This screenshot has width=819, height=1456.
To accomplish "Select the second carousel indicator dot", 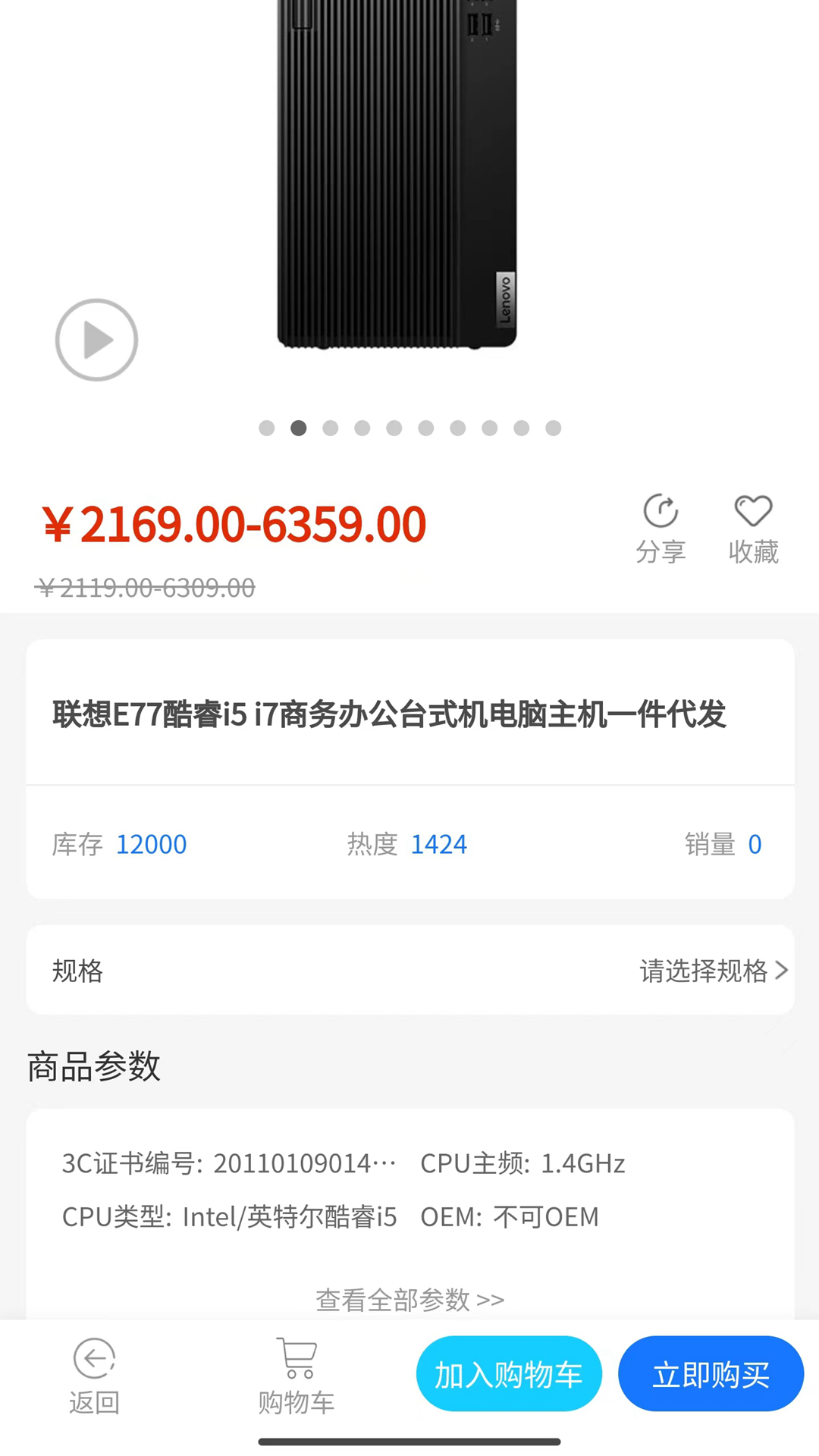I will coord(299,428).
